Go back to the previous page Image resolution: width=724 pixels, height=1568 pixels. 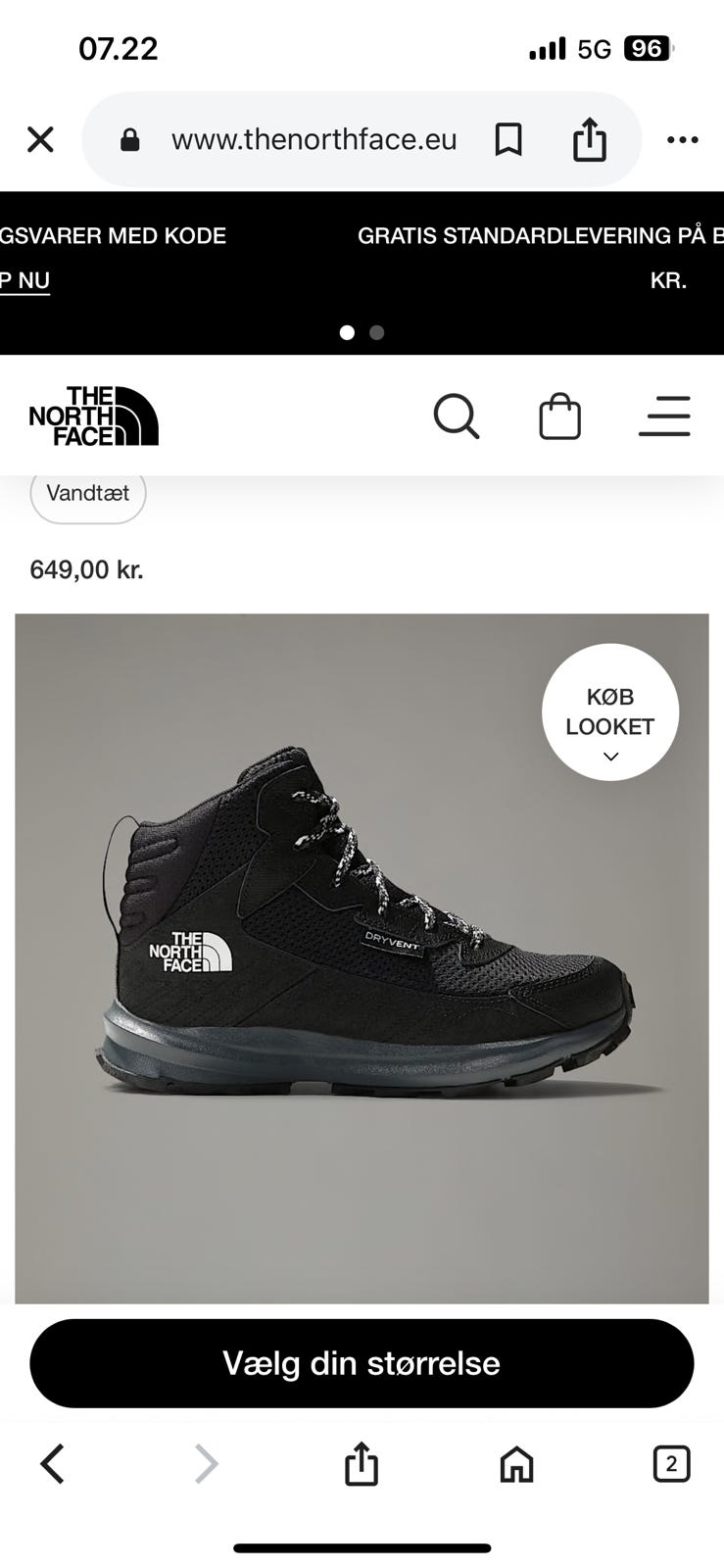coord(52,1464)
